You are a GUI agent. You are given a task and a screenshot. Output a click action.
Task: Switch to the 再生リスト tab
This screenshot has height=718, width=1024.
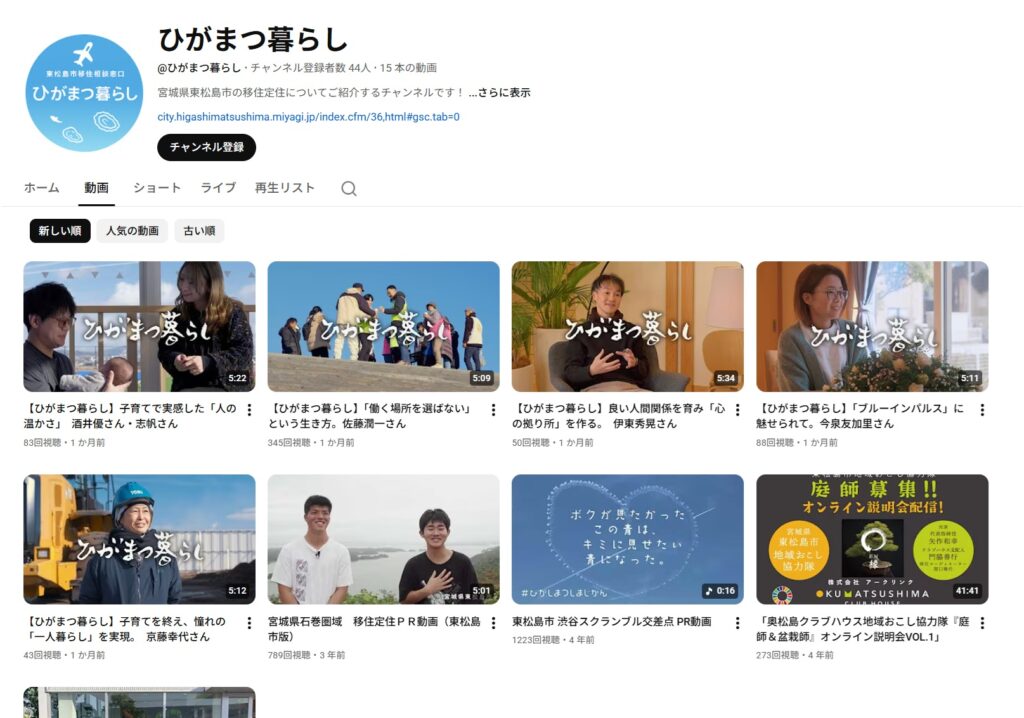(x=284, y=188)
